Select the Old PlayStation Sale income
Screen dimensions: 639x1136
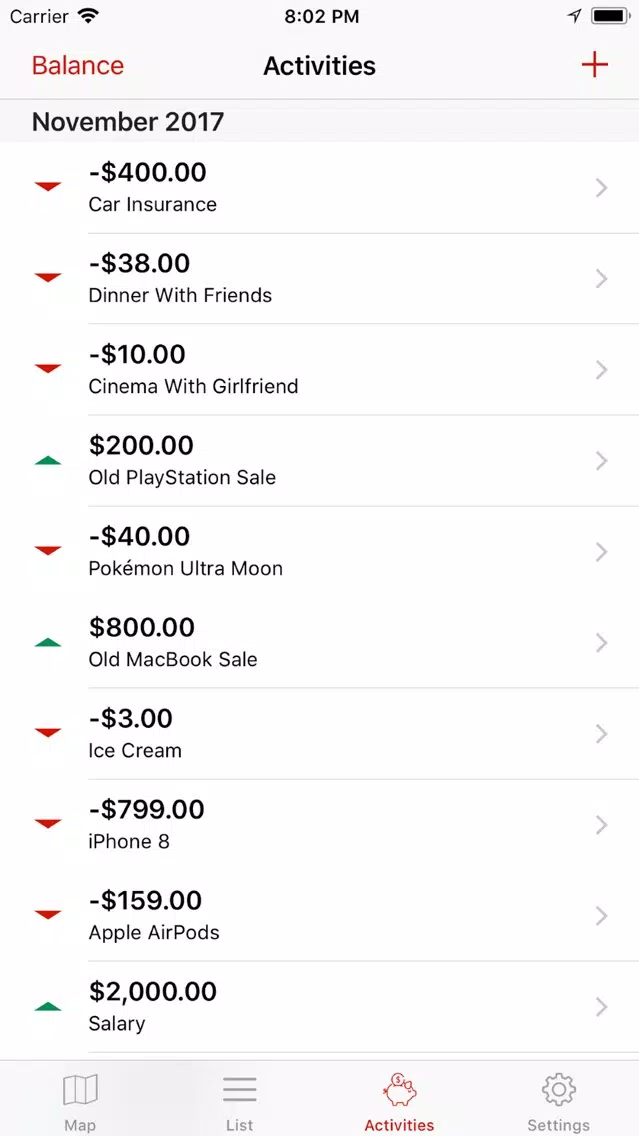pyautogui.click(x=320, y=461)
